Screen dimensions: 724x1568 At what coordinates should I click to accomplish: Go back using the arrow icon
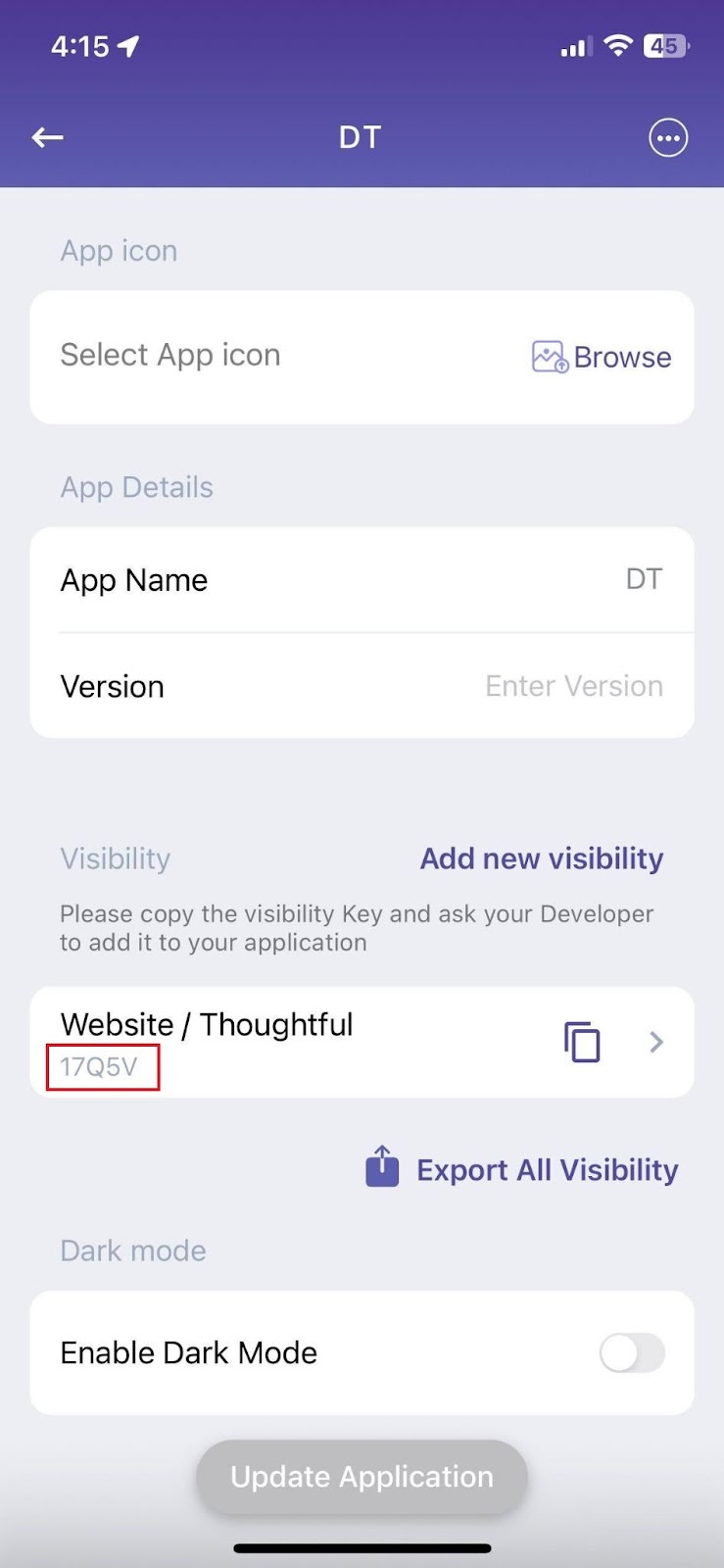(x=47, y=138)
